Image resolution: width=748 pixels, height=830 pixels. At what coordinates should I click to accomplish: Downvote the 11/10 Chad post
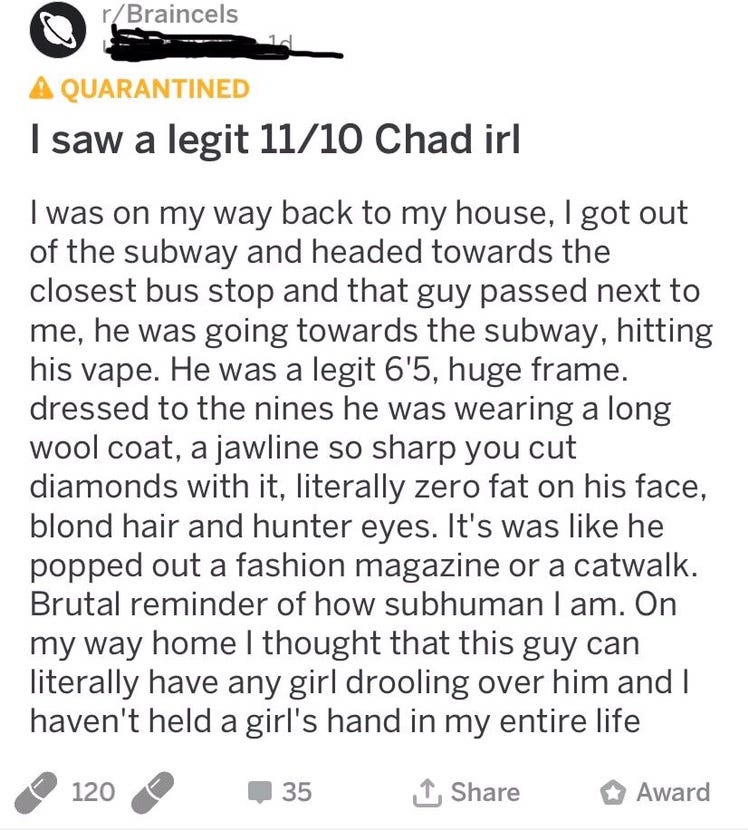click(x=153, y=792)
